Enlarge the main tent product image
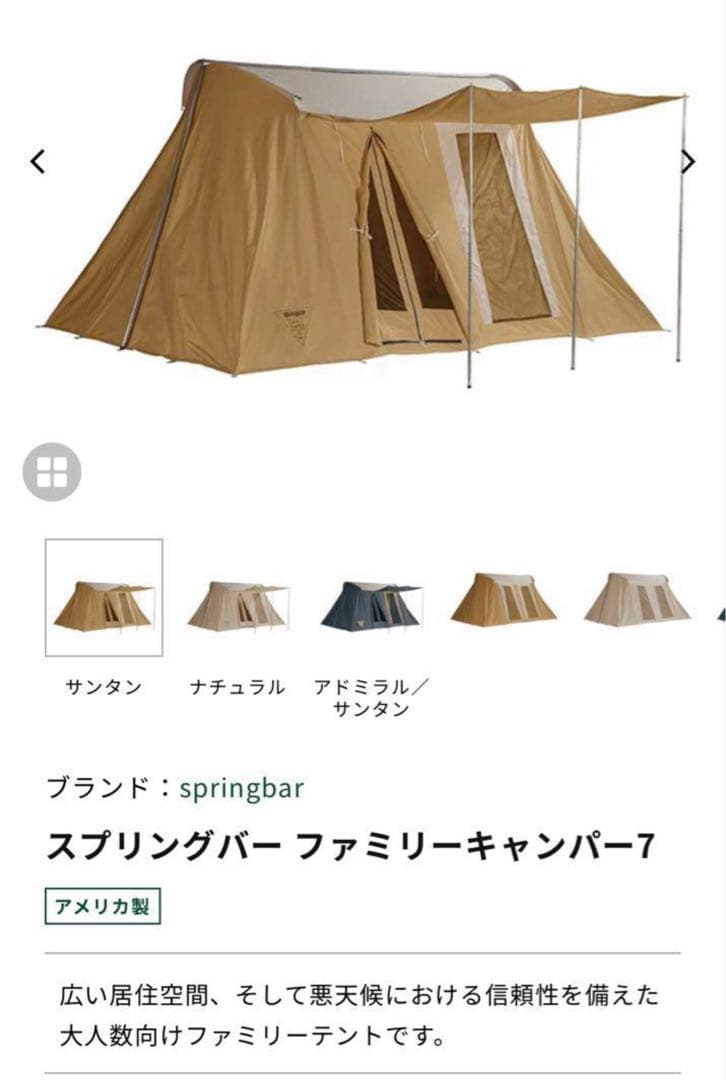 363,220
